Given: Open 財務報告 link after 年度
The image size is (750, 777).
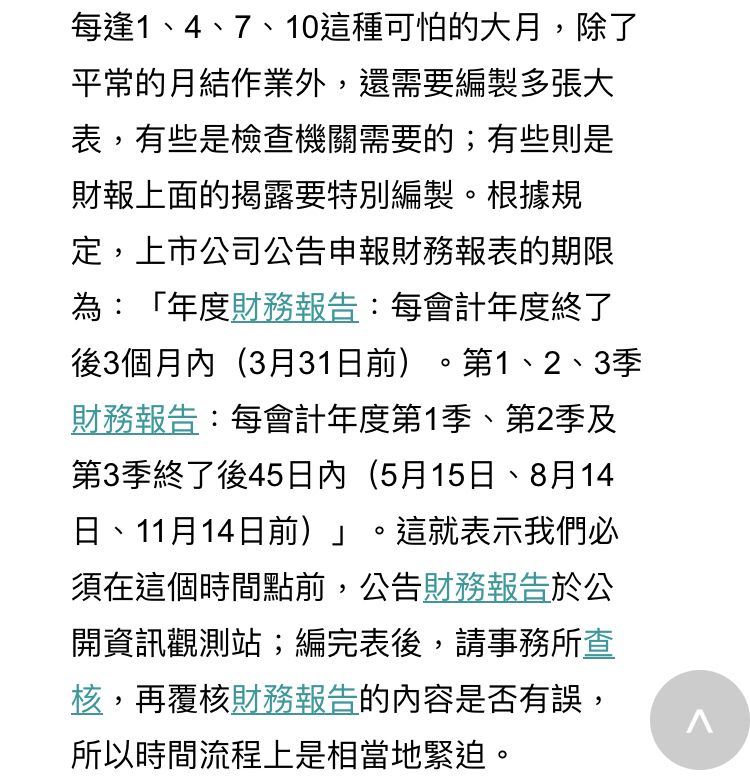Looking at the screenshot, I should pyautogui.click(x=294, y=307).
